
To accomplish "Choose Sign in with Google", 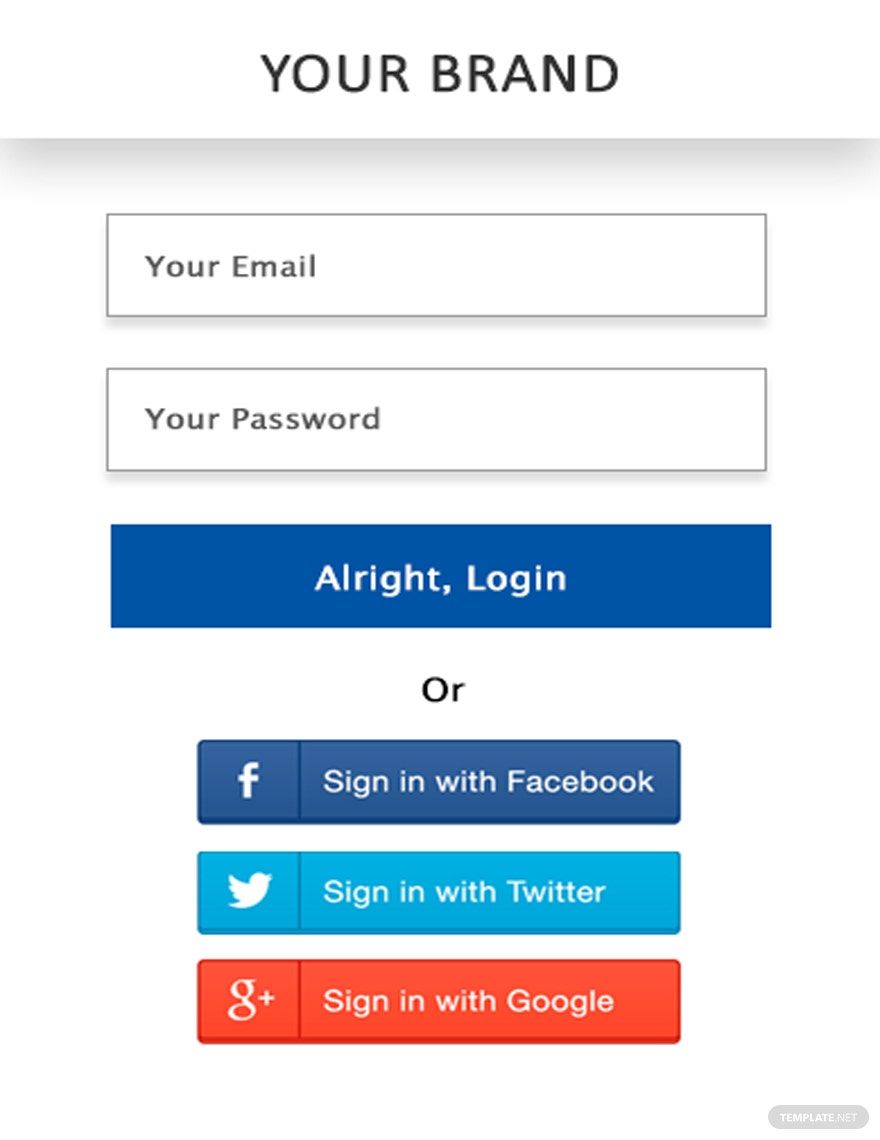I will point(440,1001).
